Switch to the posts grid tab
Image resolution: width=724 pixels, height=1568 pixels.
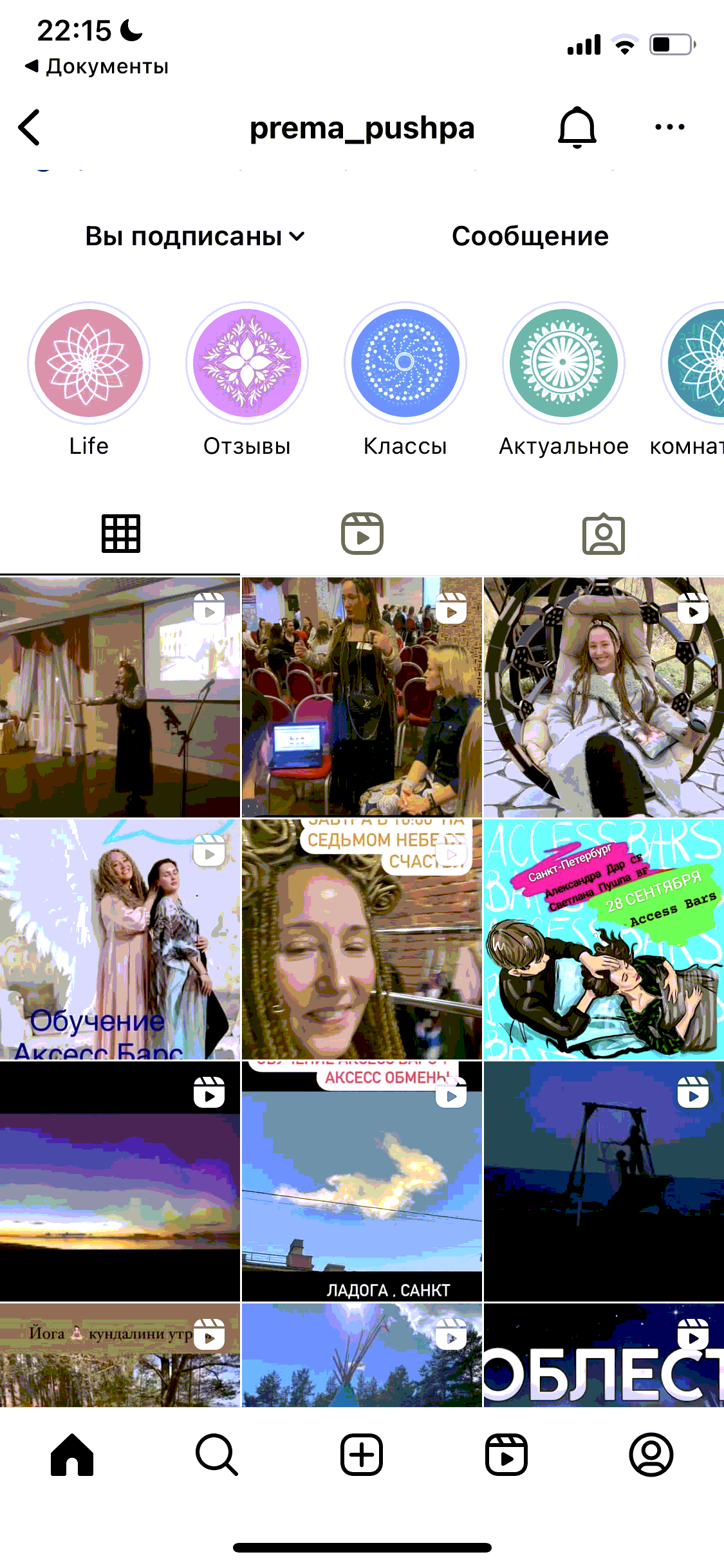click(x=120, y=534)
